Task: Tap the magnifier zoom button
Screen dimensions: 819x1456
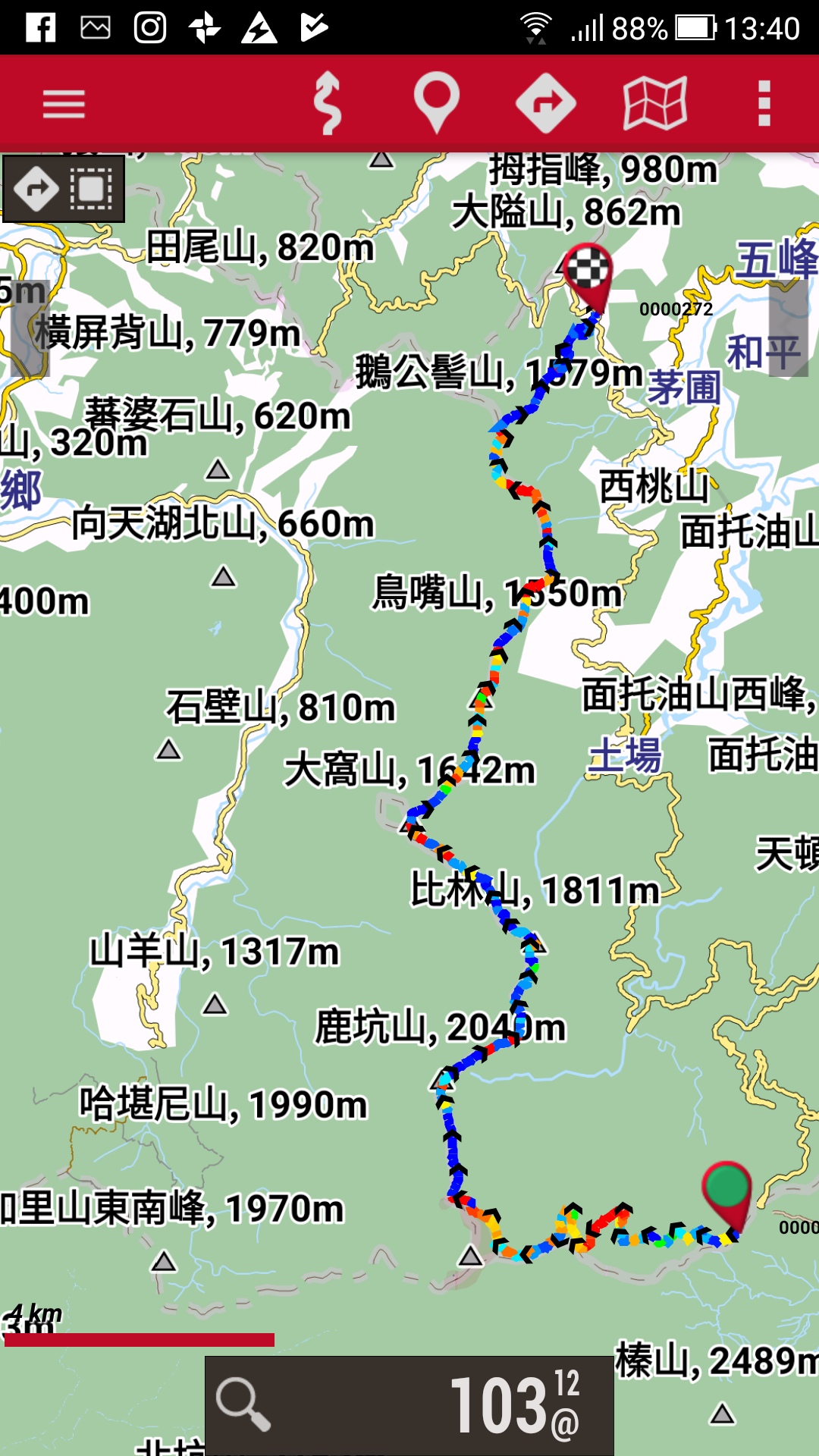Action: [243, 1404]
